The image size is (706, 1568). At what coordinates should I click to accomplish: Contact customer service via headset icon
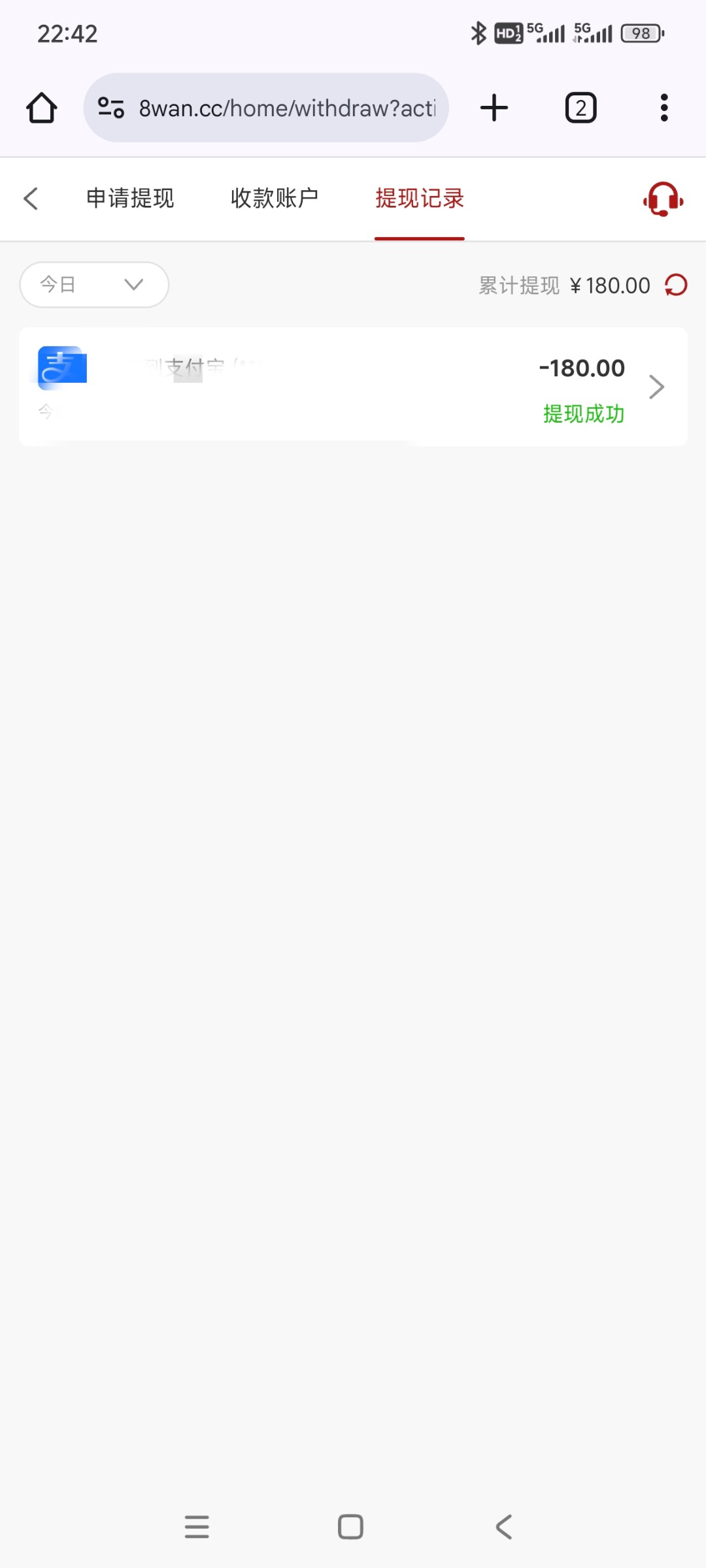(x=663, y=199)
